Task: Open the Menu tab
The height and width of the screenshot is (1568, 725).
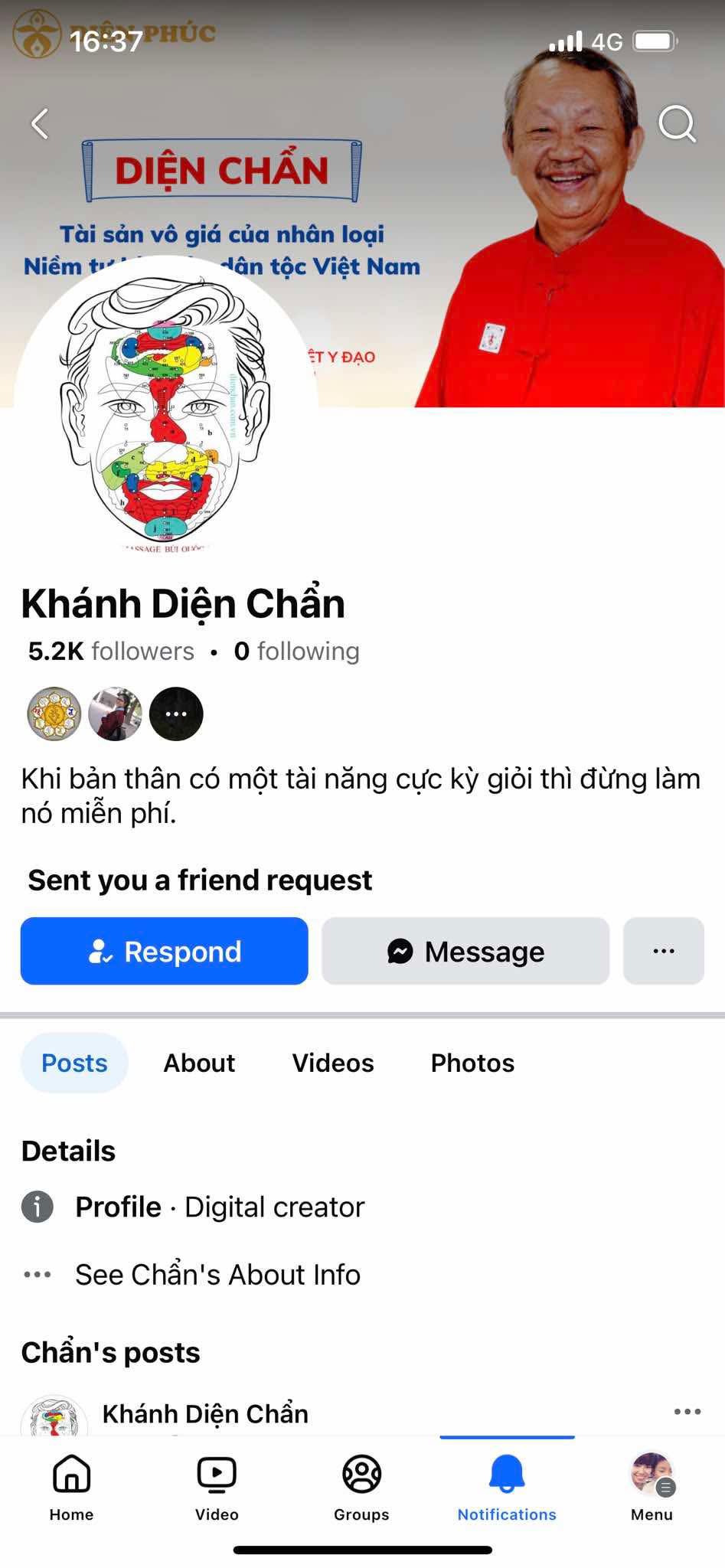Action: point(652,1487)
